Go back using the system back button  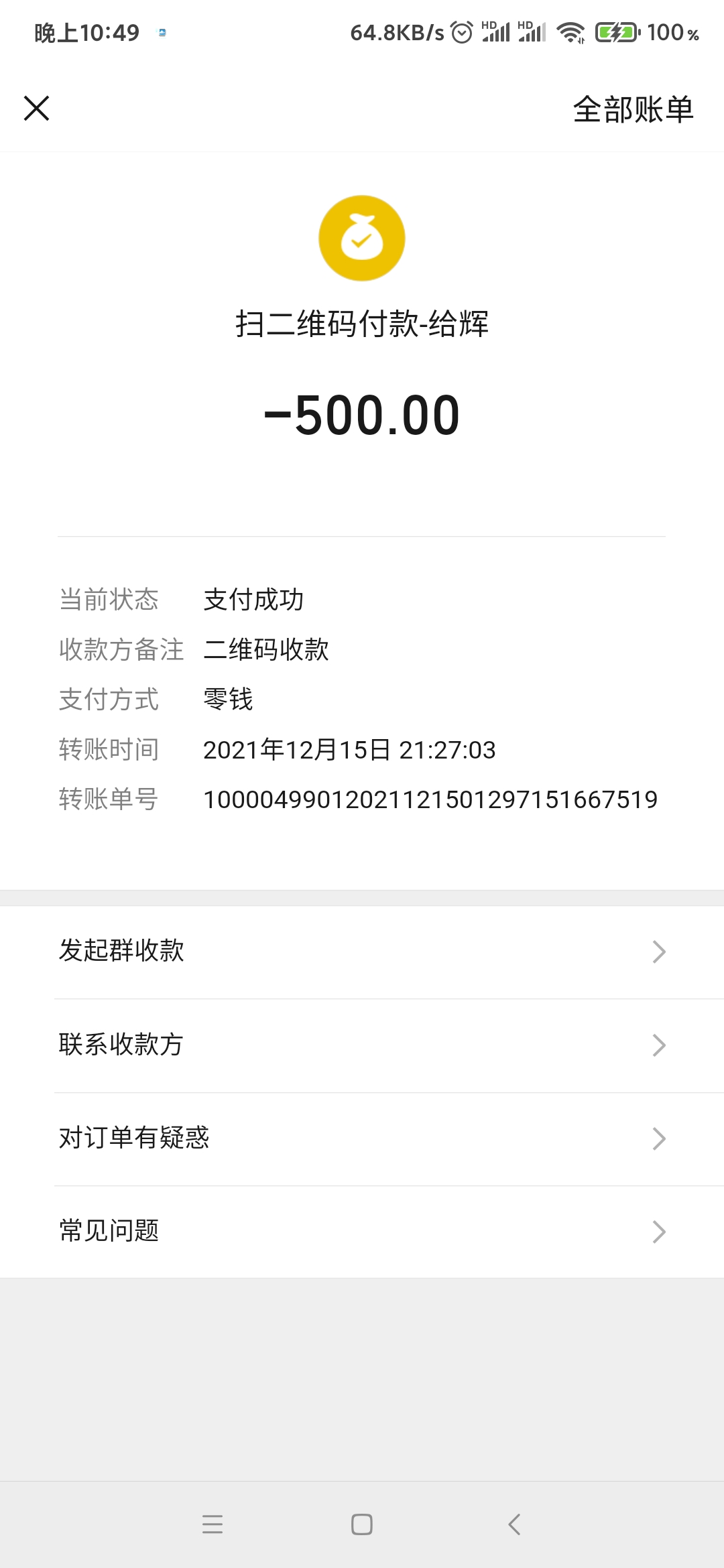[514, 1524]
